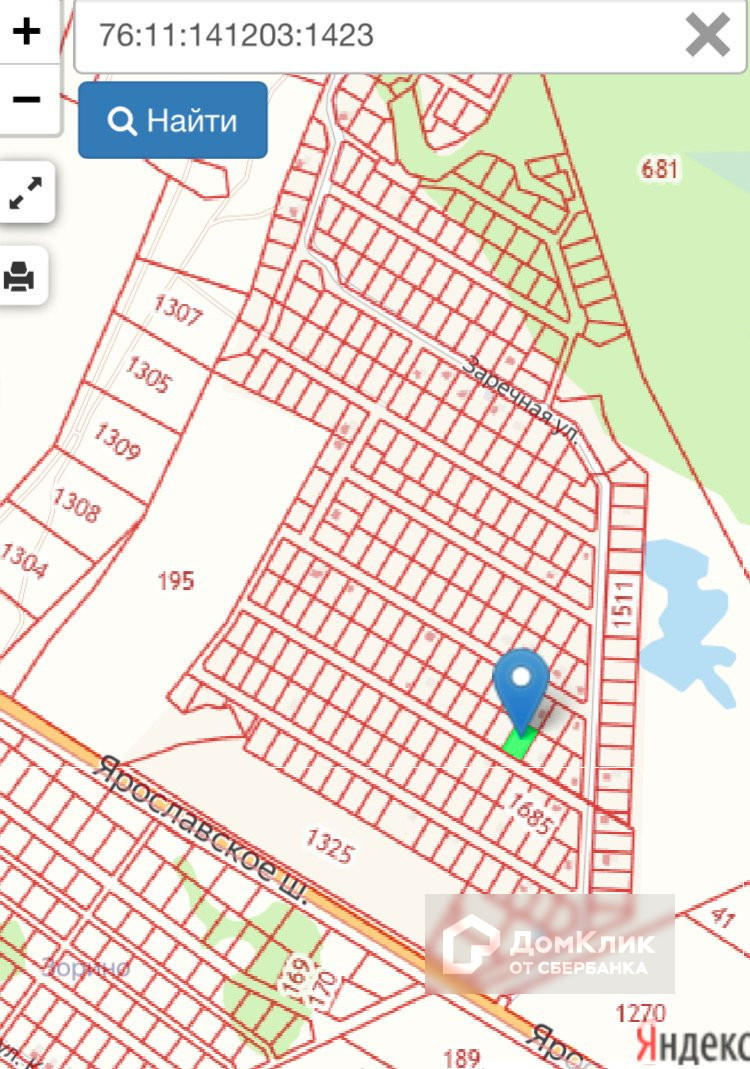Clear the cadastral number field
Screen dimensions: 750x1069
coord(707,36)
